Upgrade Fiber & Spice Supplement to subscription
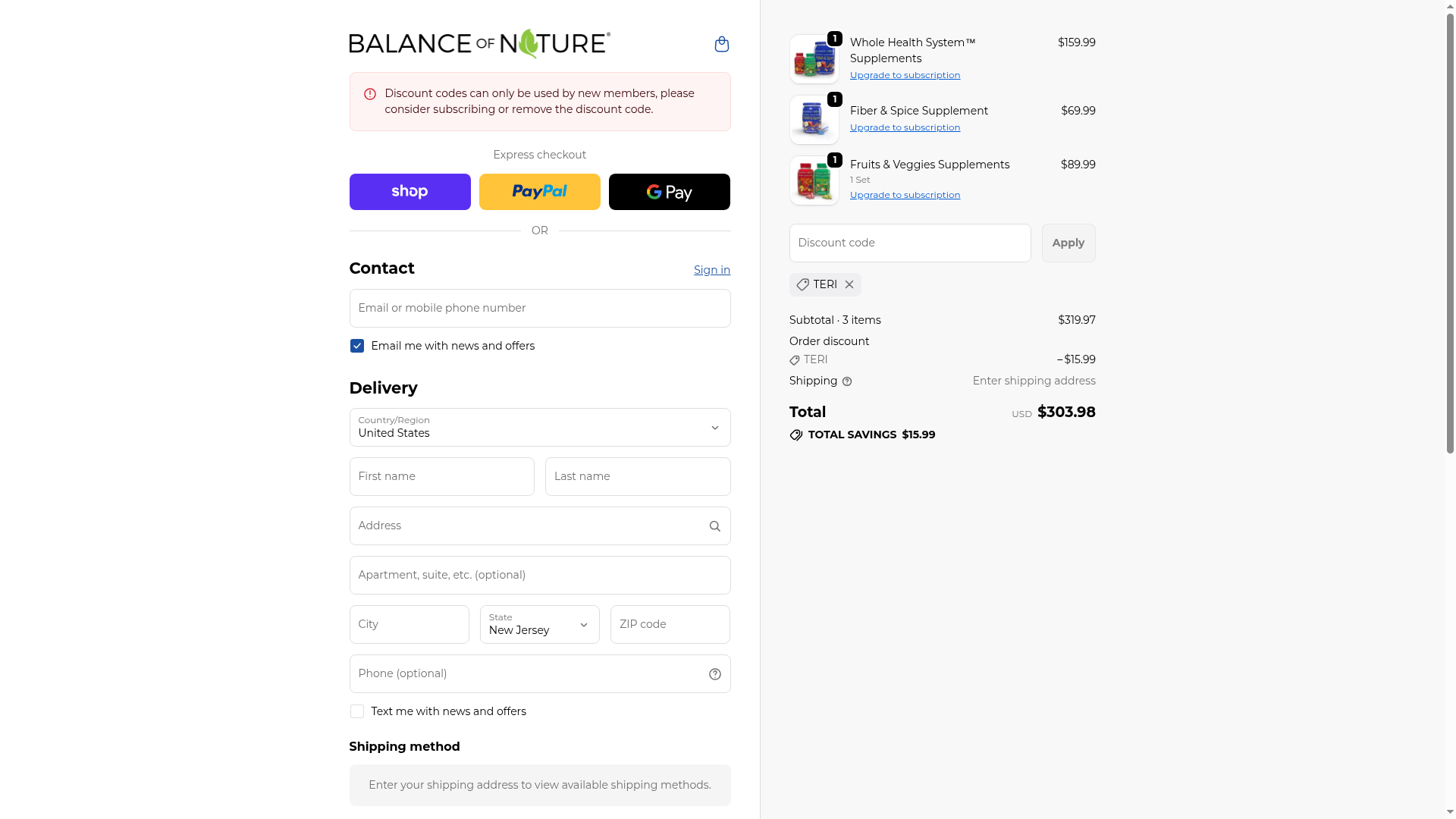Image resolution: width=1456 pixels, height=819 pixels. [905, 127]
